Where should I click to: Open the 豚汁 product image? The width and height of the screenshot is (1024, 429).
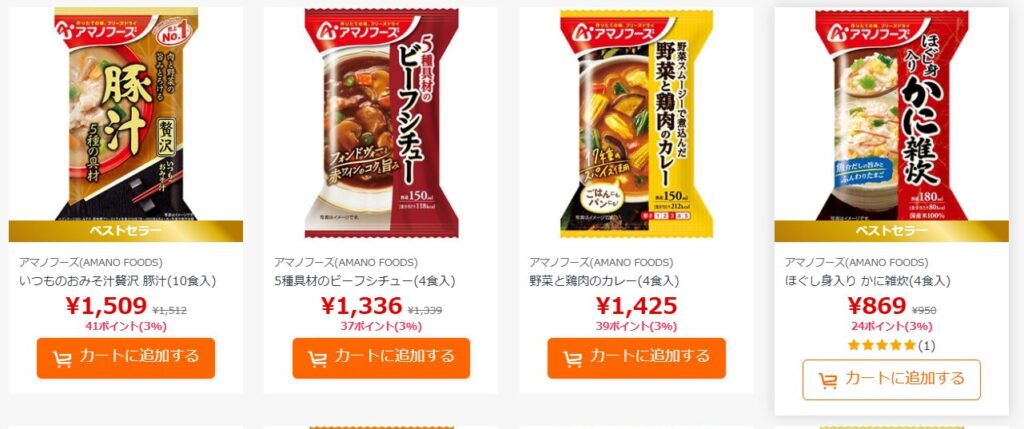(x=126, y=115)
